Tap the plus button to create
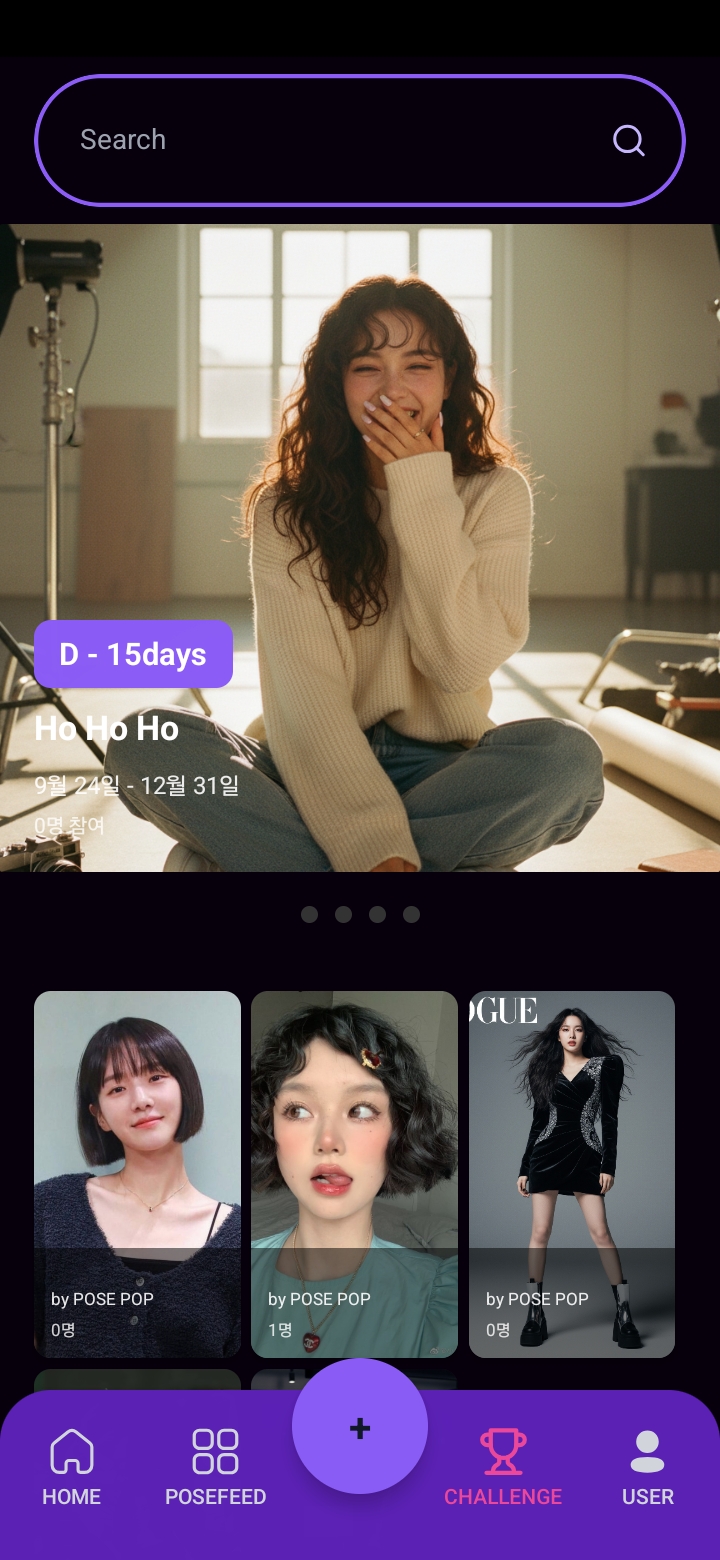 [360, 1428]
